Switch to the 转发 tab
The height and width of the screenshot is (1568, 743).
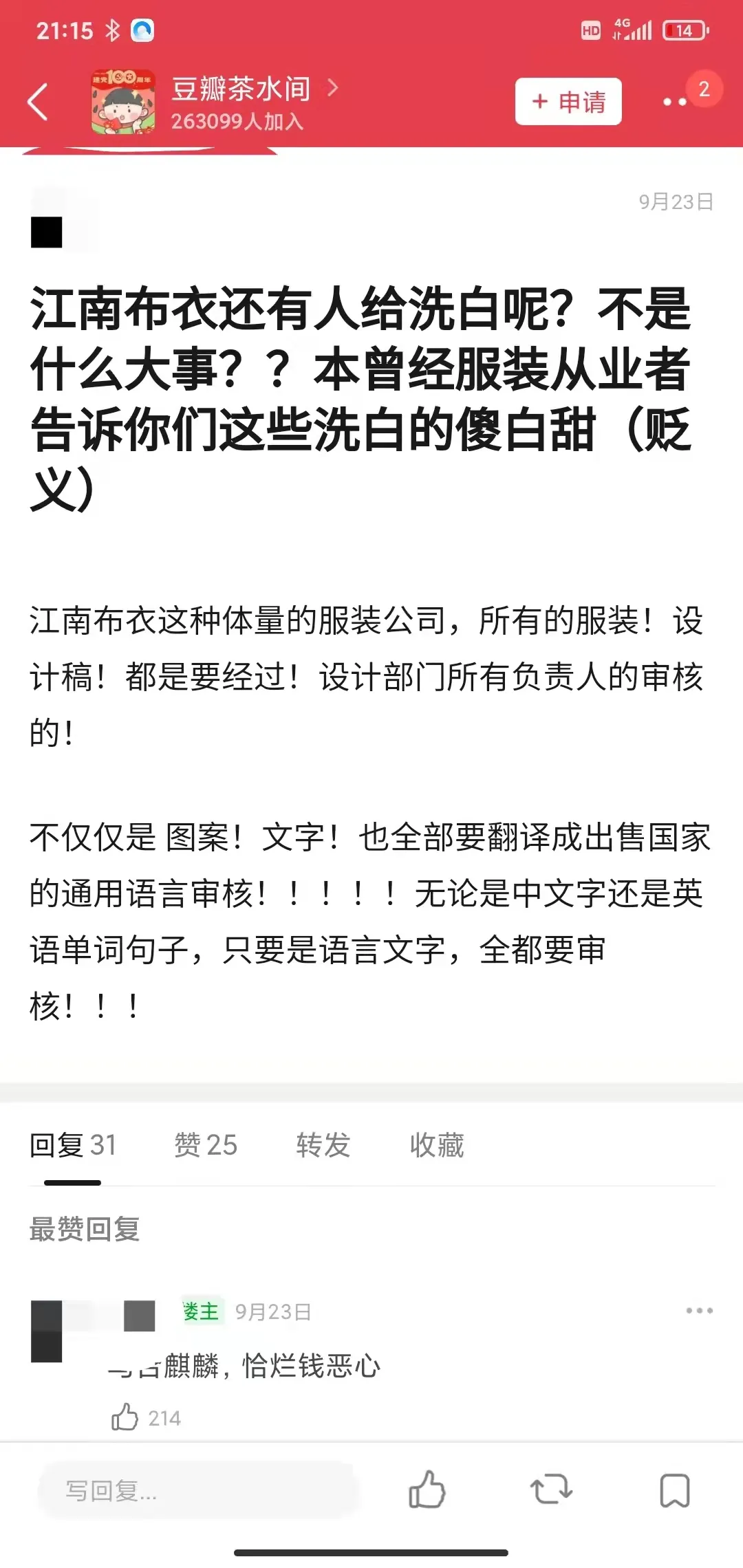point(323,1146)
